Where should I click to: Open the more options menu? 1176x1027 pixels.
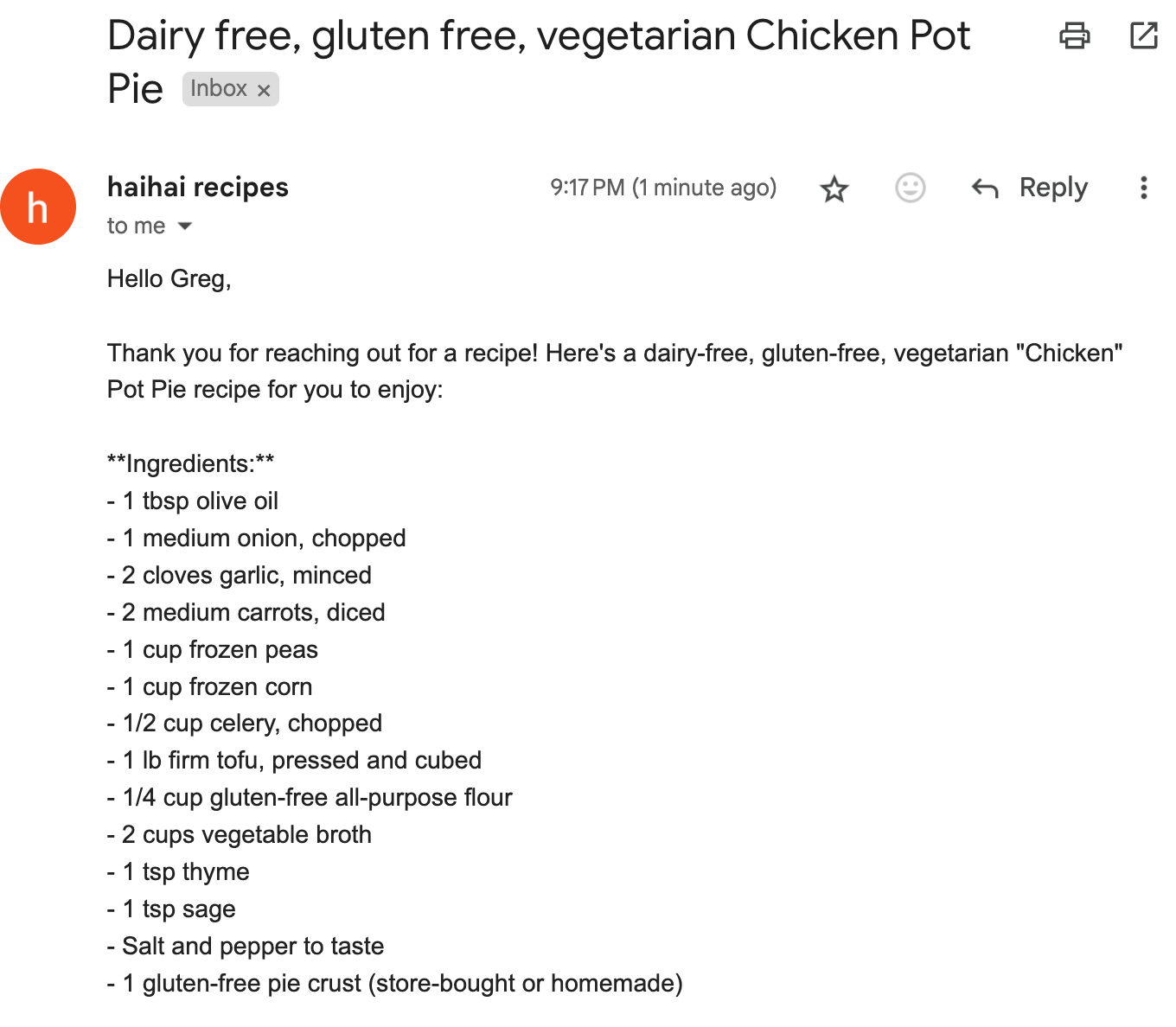[1143, 188]
